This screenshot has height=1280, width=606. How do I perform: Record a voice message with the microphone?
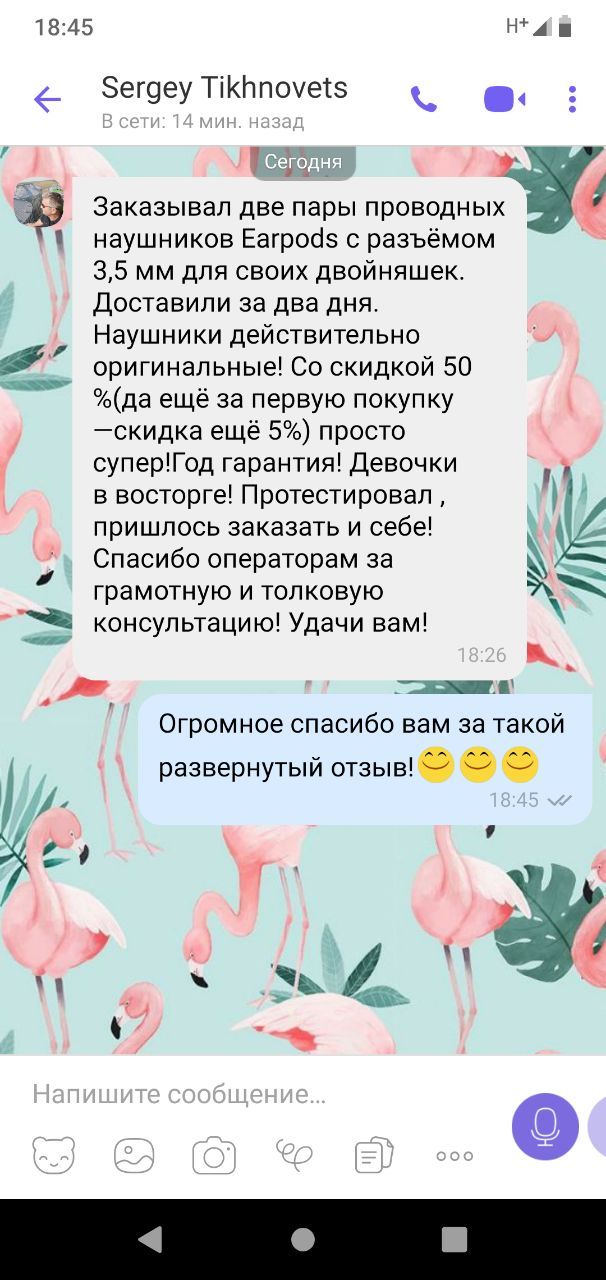click(545, 1126)
